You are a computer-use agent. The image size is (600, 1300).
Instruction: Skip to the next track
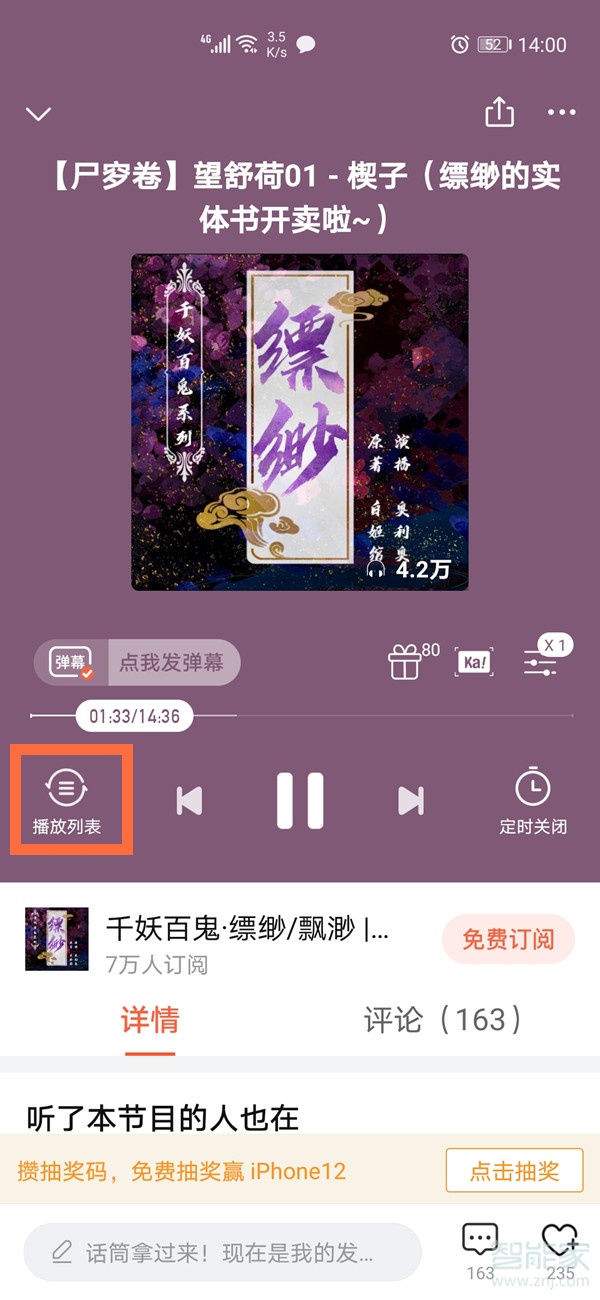(411, 801)
